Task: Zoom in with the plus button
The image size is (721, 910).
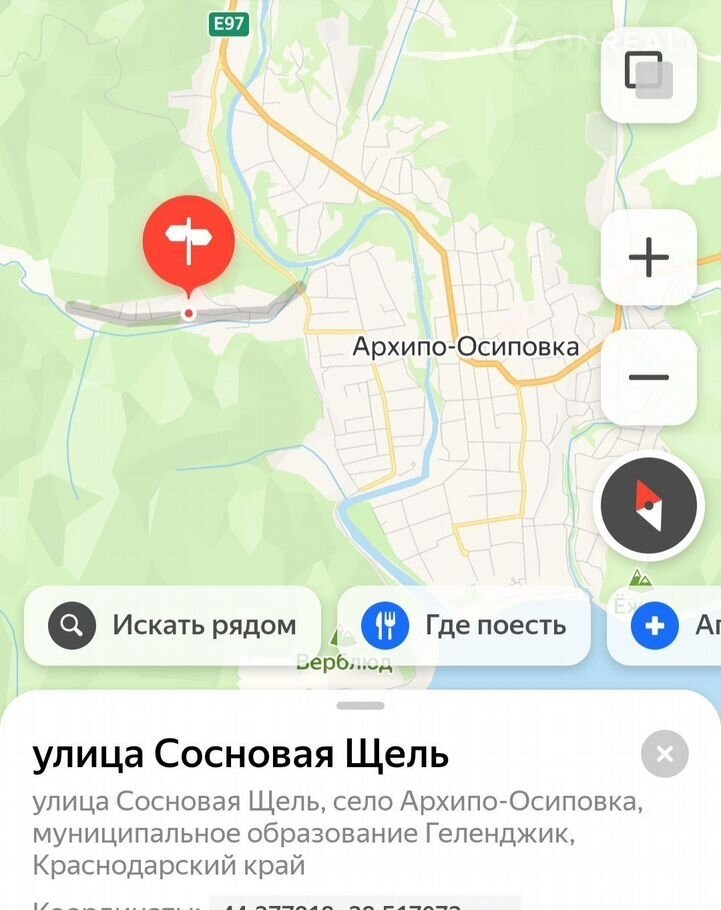Action: 648,258
